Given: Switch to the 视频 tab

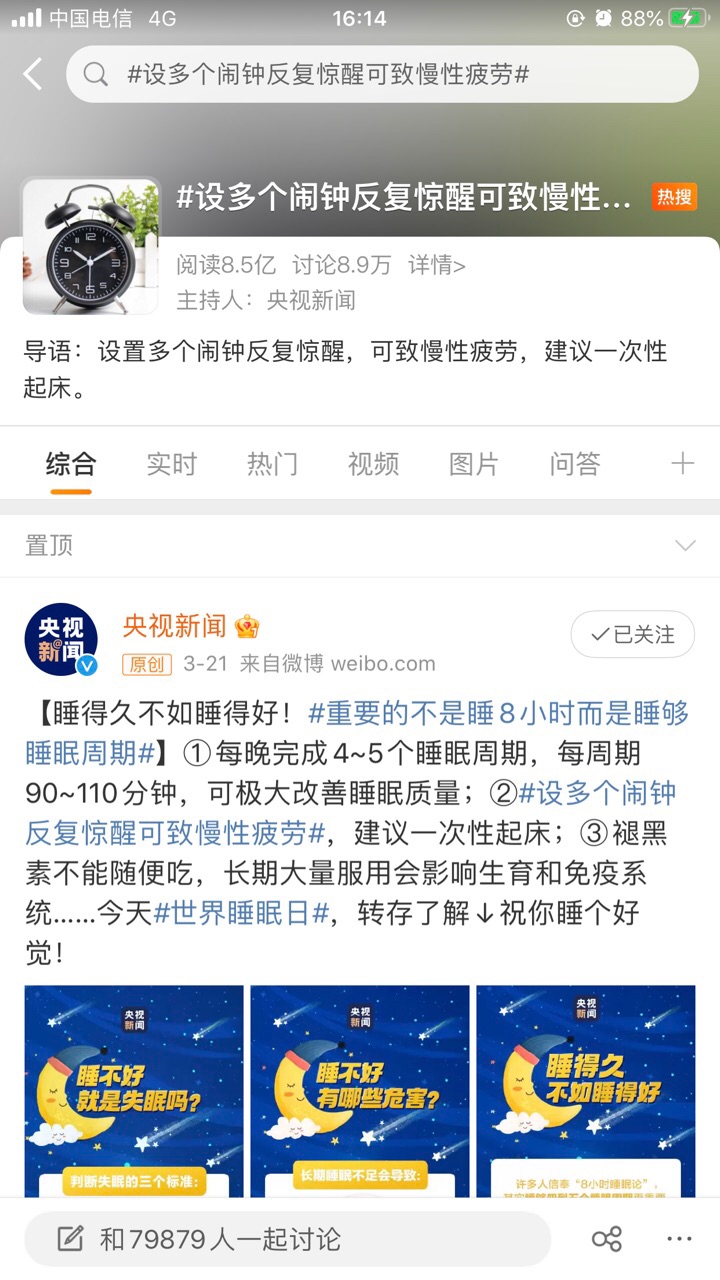Looking at the screenshot, I should 373,464.
